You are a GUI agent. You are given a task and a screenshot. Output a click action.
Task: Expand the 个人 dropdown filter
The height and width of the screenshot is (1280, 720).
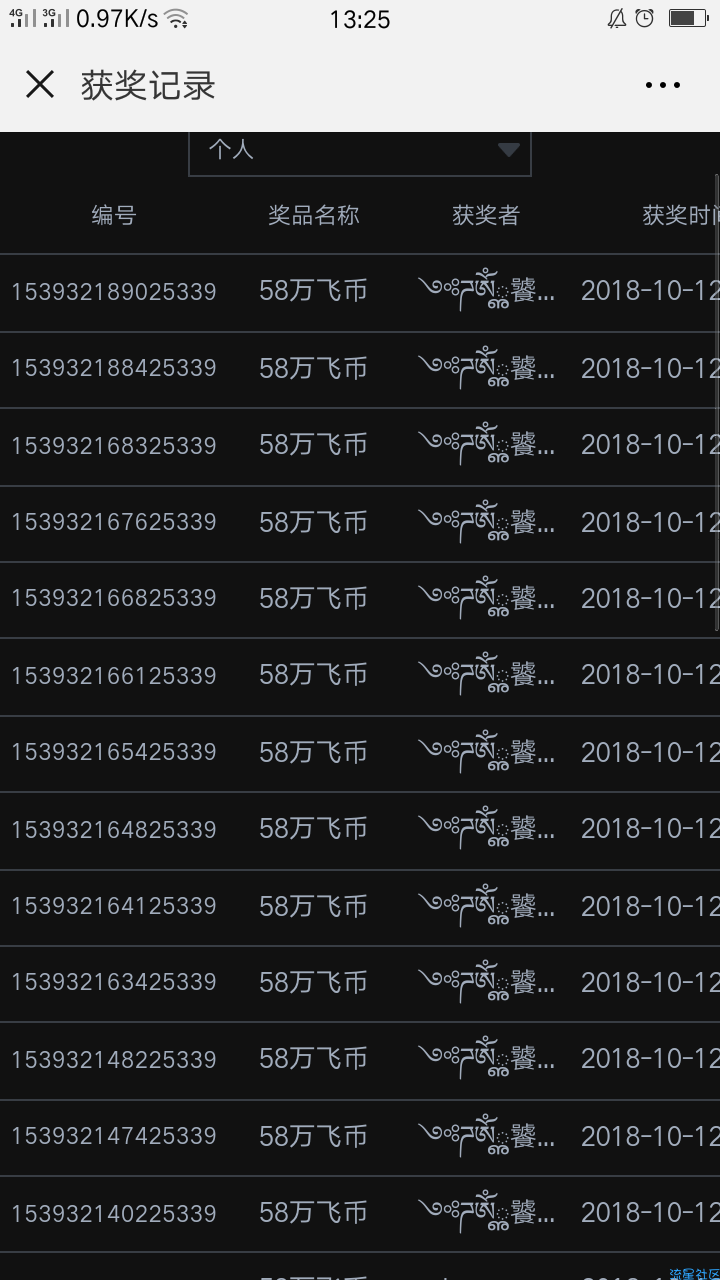[360, 152]
